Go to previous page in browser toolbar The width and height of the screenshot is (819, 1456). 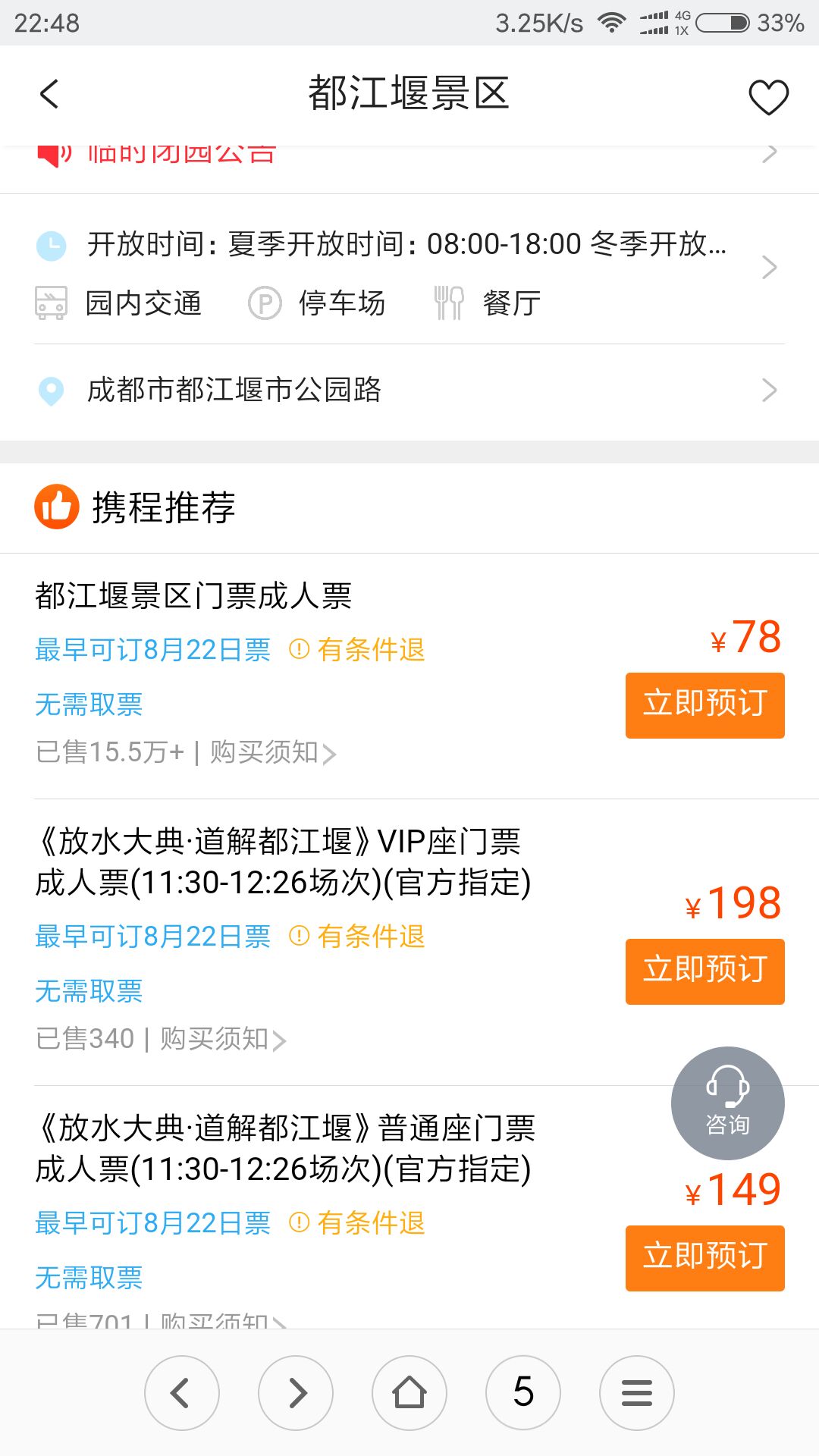point(182,1392)
